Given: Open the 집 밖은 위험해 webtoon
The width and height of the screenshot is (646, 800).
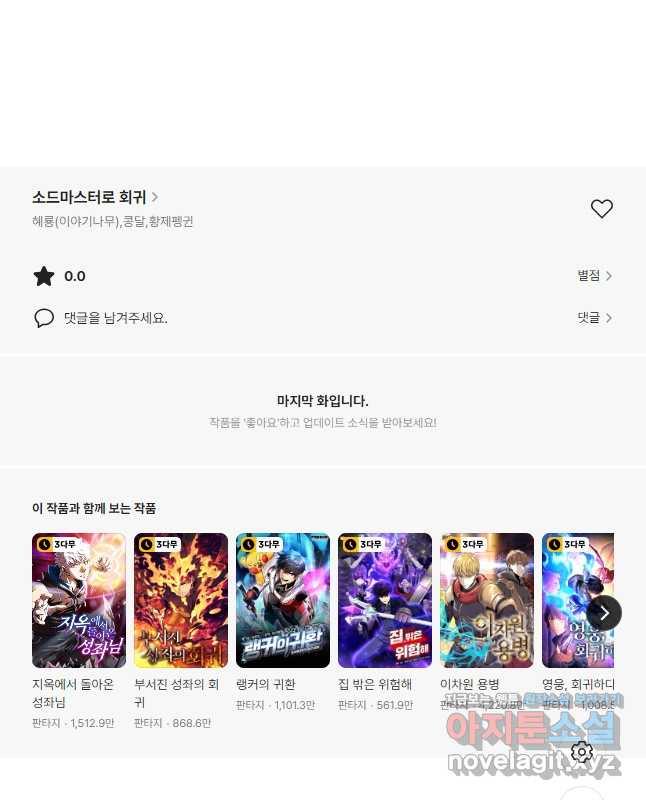Looking at the screenshot, I should (x=385, y=600).
